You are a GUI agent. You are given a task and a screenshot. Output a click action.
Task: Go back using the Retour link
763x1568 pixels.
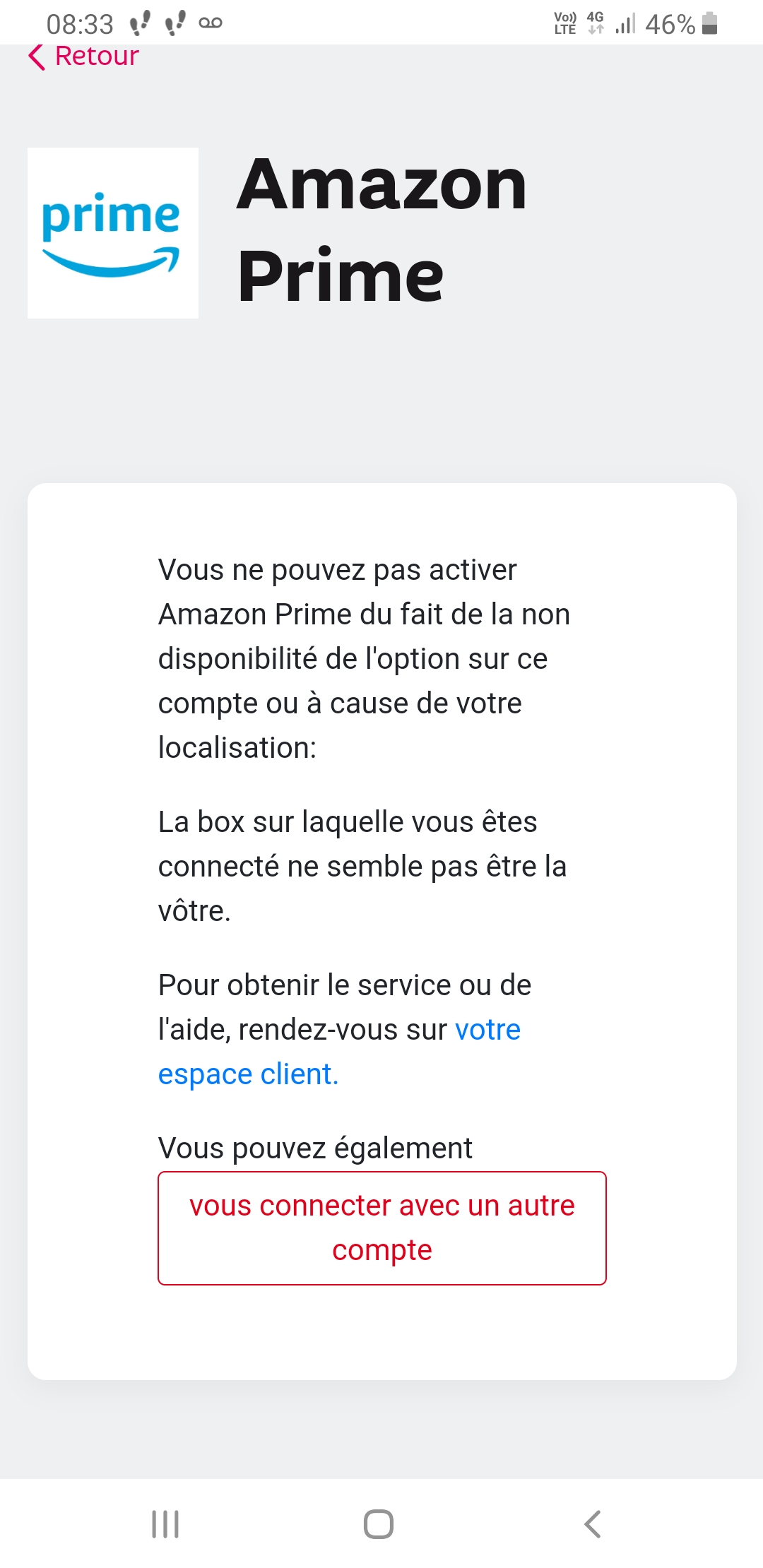pos(85,57)
